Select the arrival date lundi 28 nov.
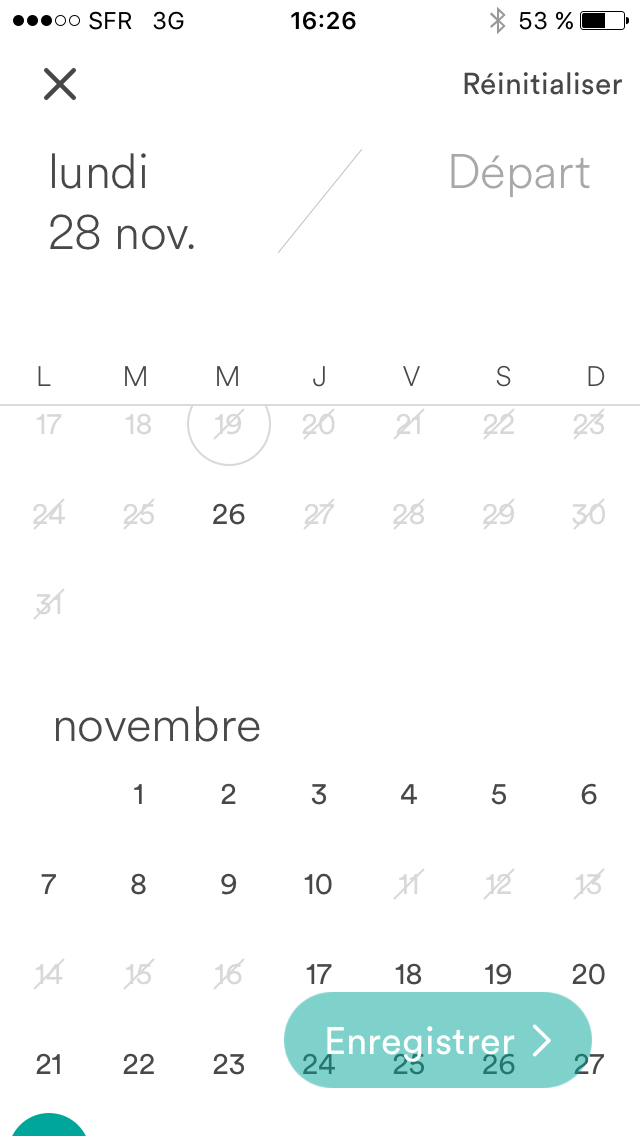 [122, 203]
